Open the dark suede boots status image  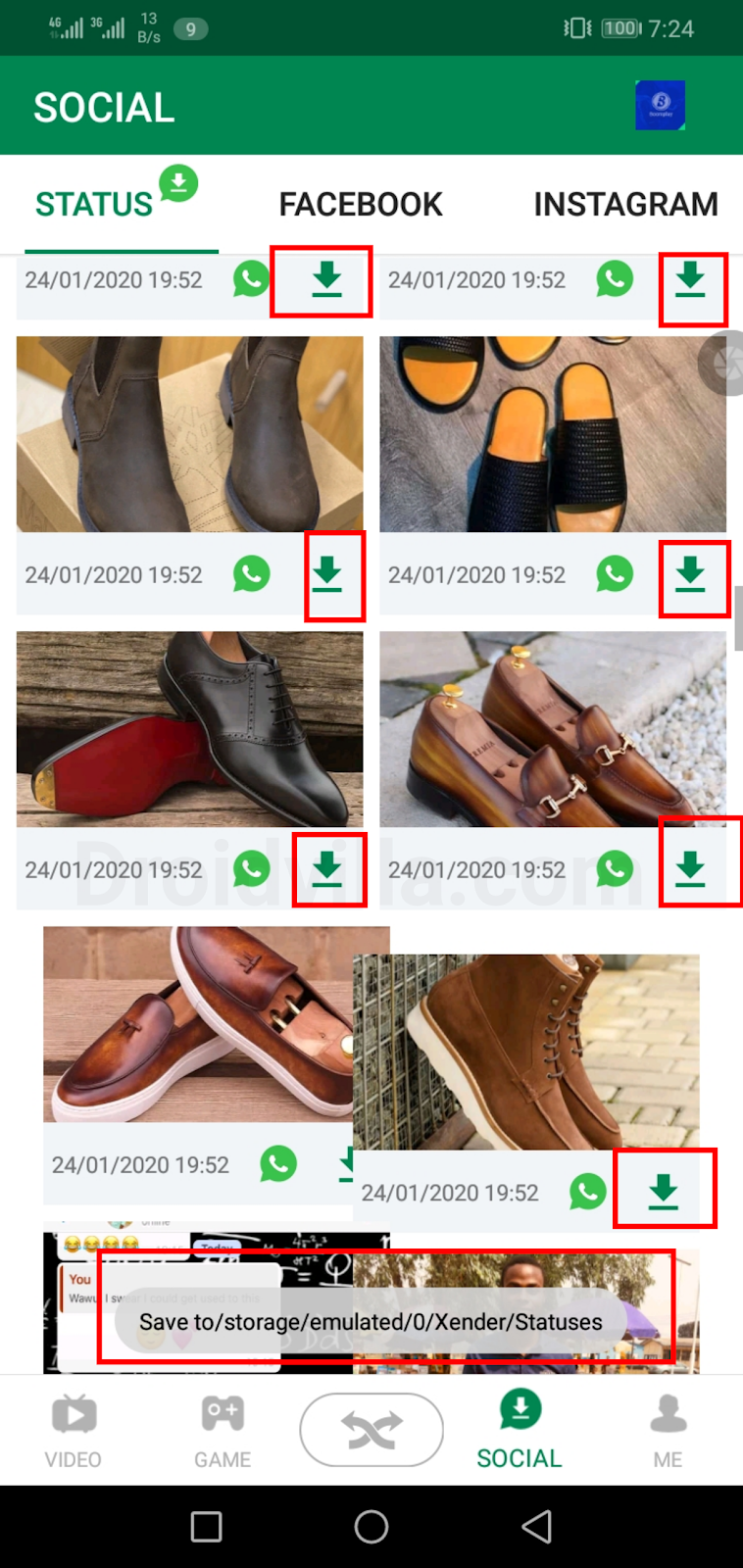click(189, 434)
